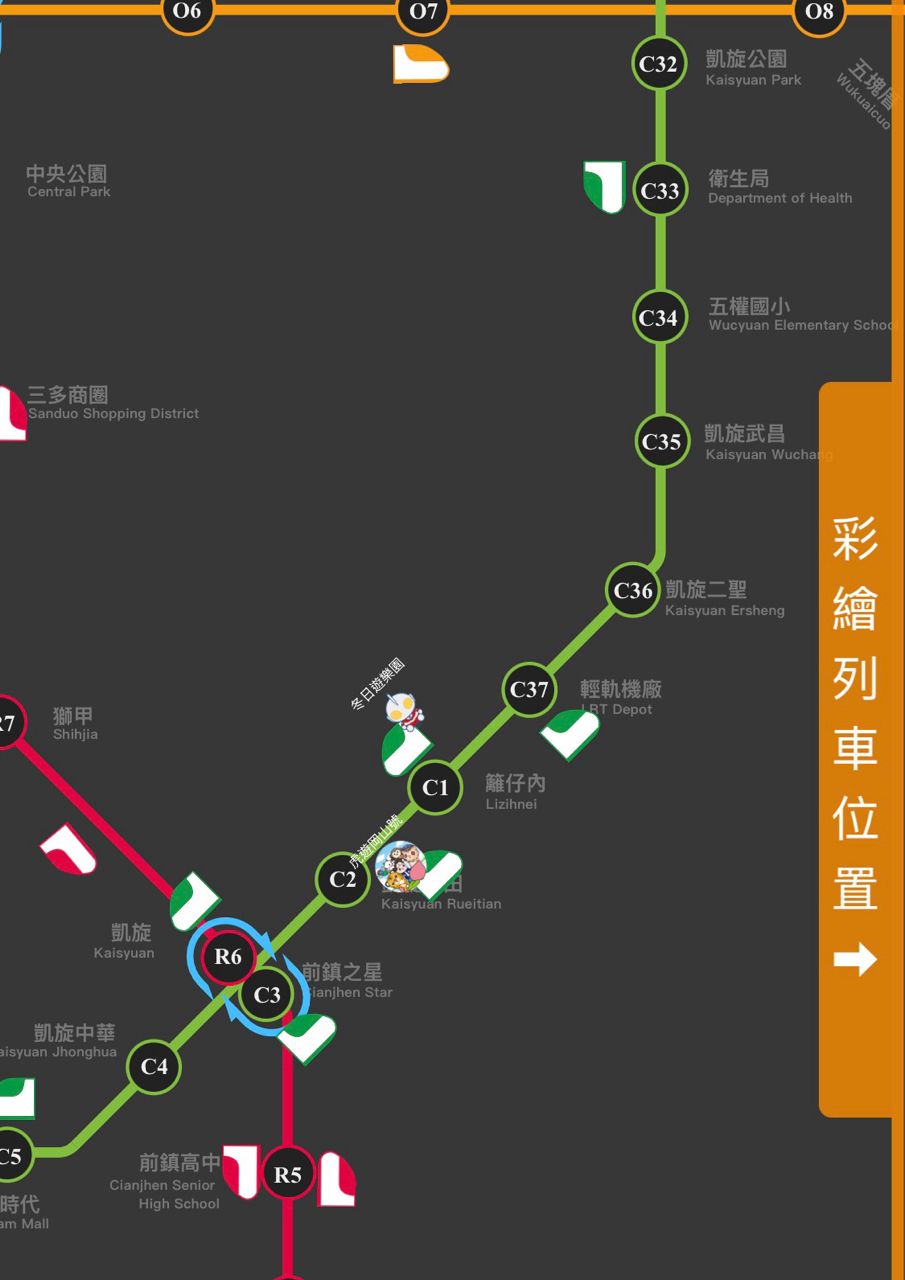
Task: Select station O6 on the orange line
Action: 187,12
